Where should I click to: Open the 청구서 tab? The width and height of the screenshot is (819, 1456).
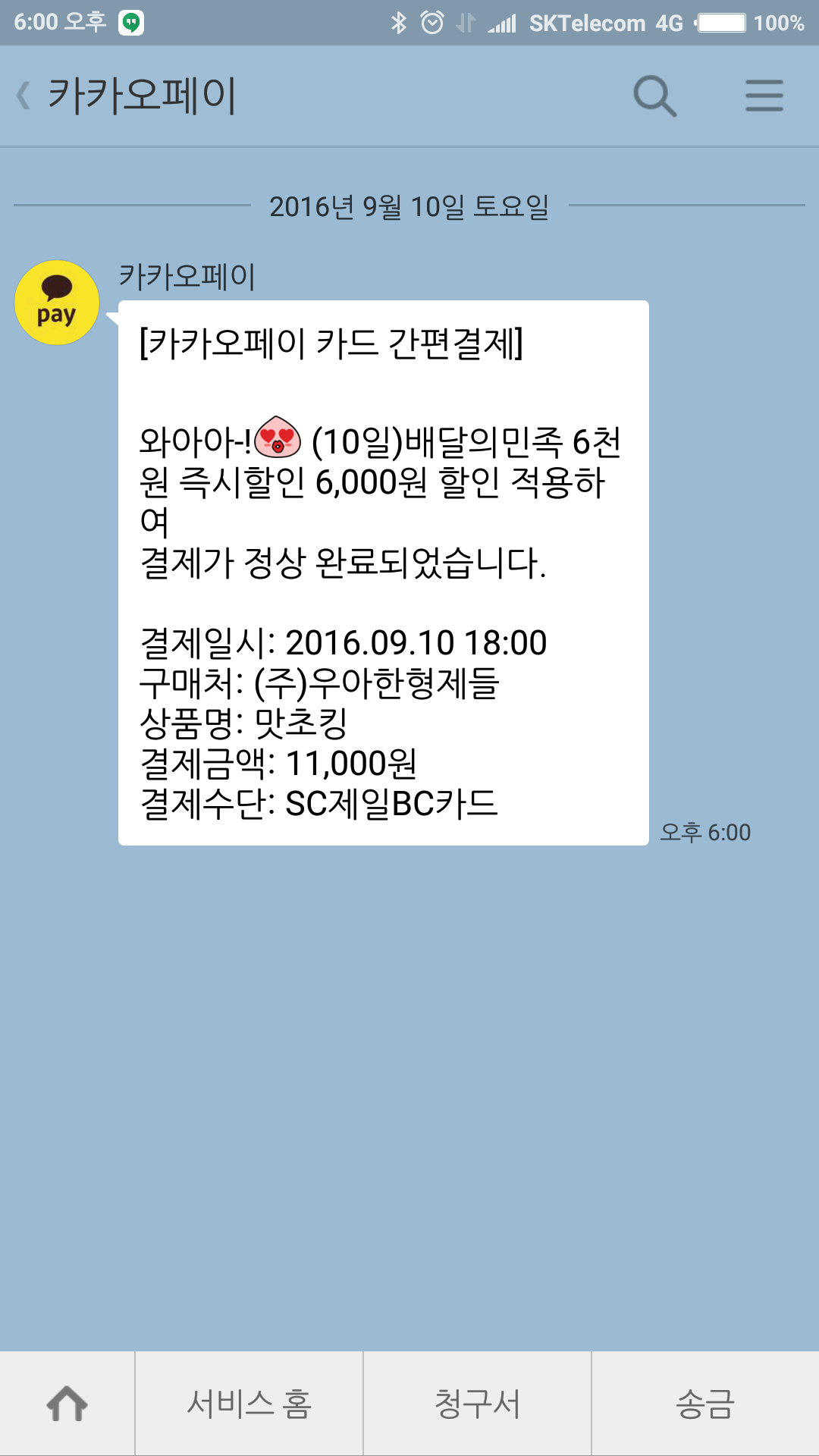[x=477, y=1403]
